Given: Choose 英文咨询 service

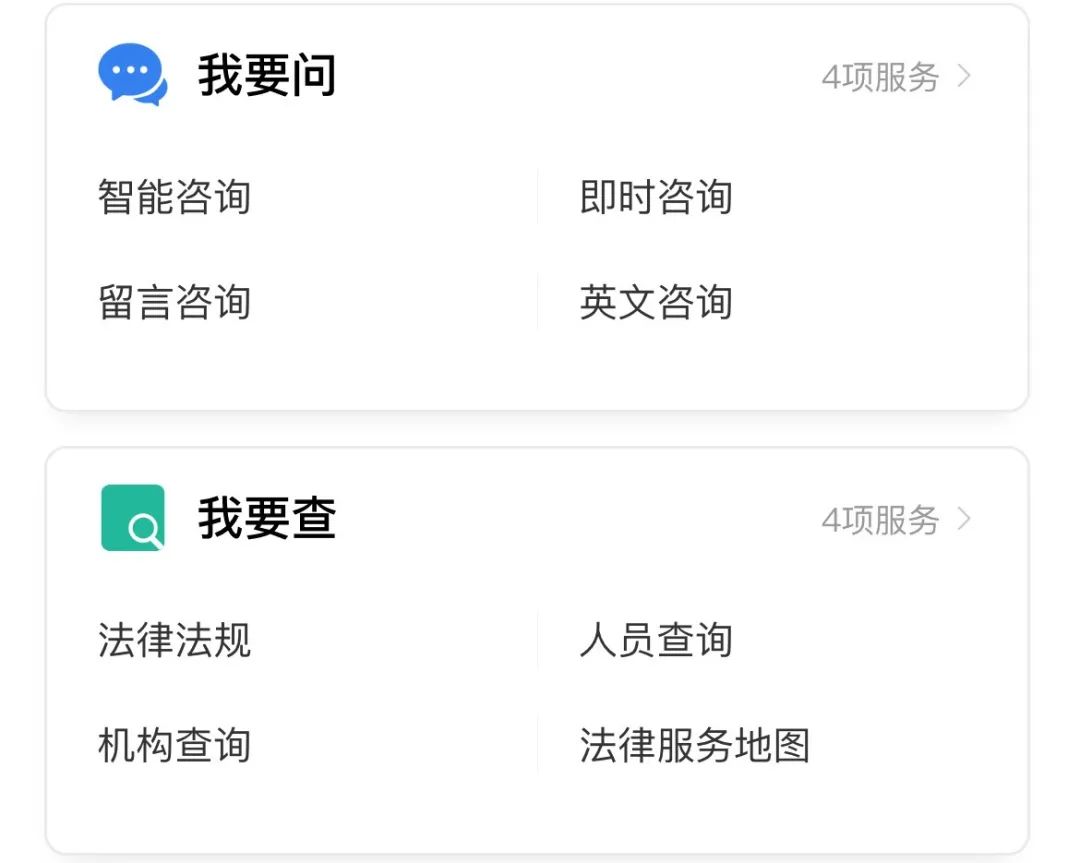Looking at the screenshot, I should pos(656,302).
